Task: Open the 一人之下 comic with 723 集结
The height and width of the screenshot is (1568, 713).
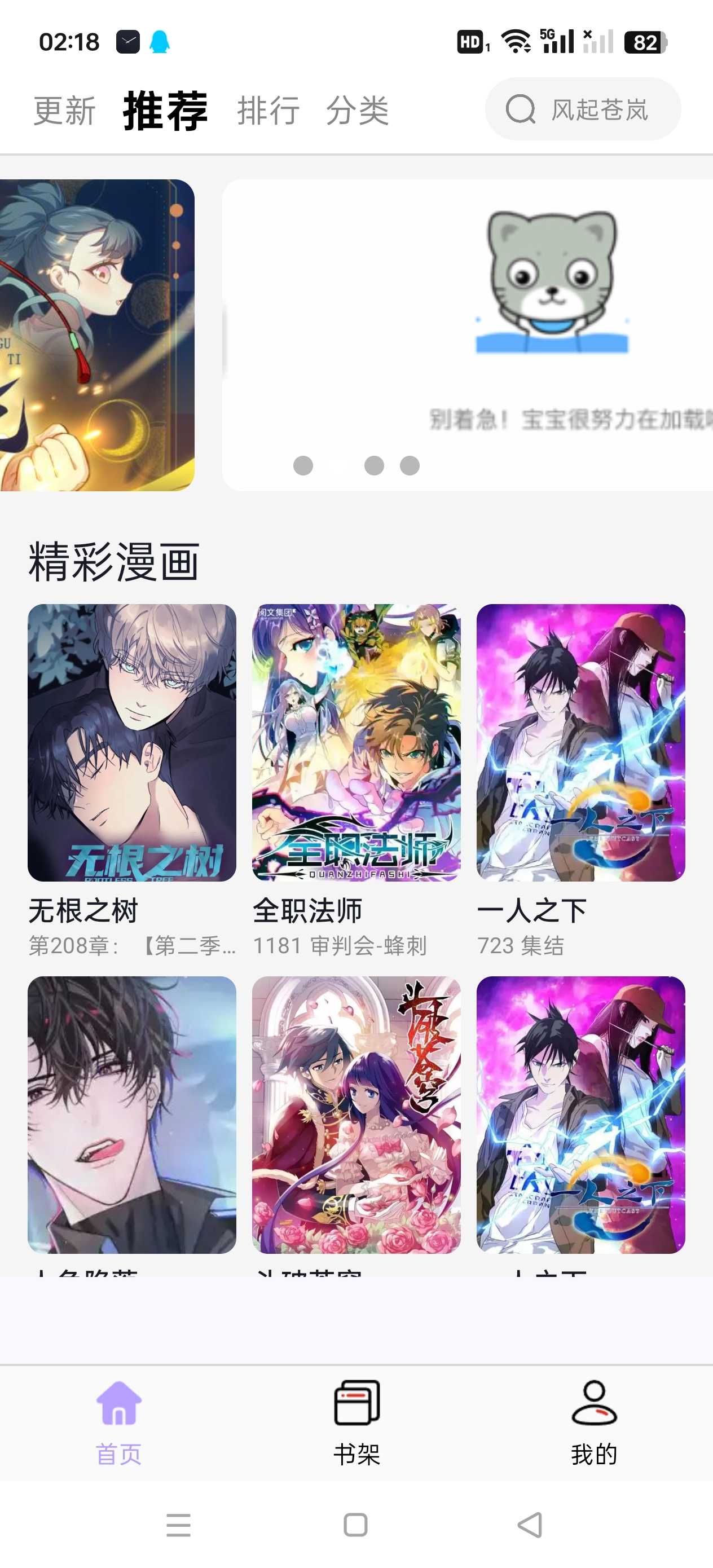Action: pos(580,743)
